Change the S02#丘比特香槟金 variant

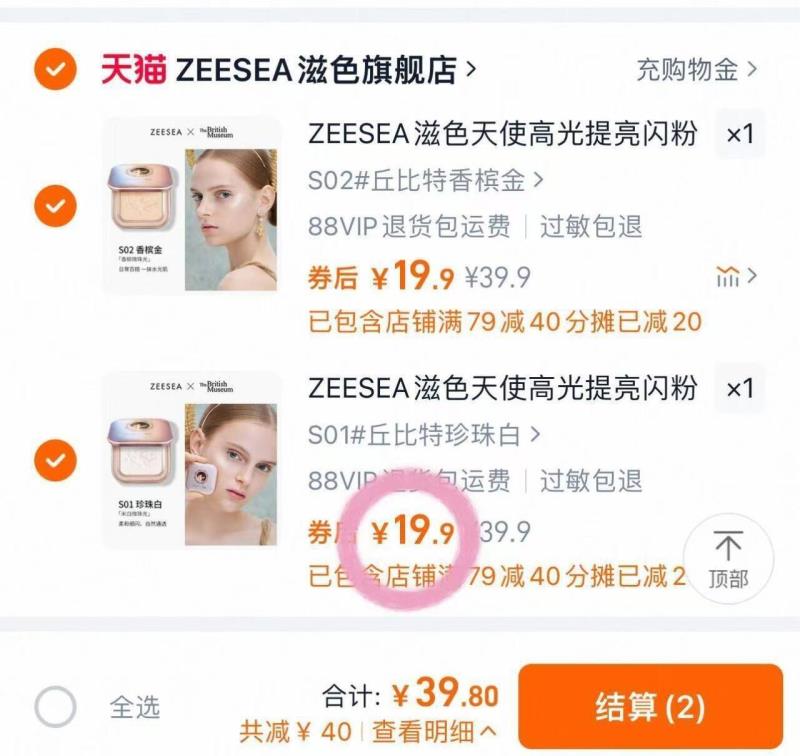point(425,181)
